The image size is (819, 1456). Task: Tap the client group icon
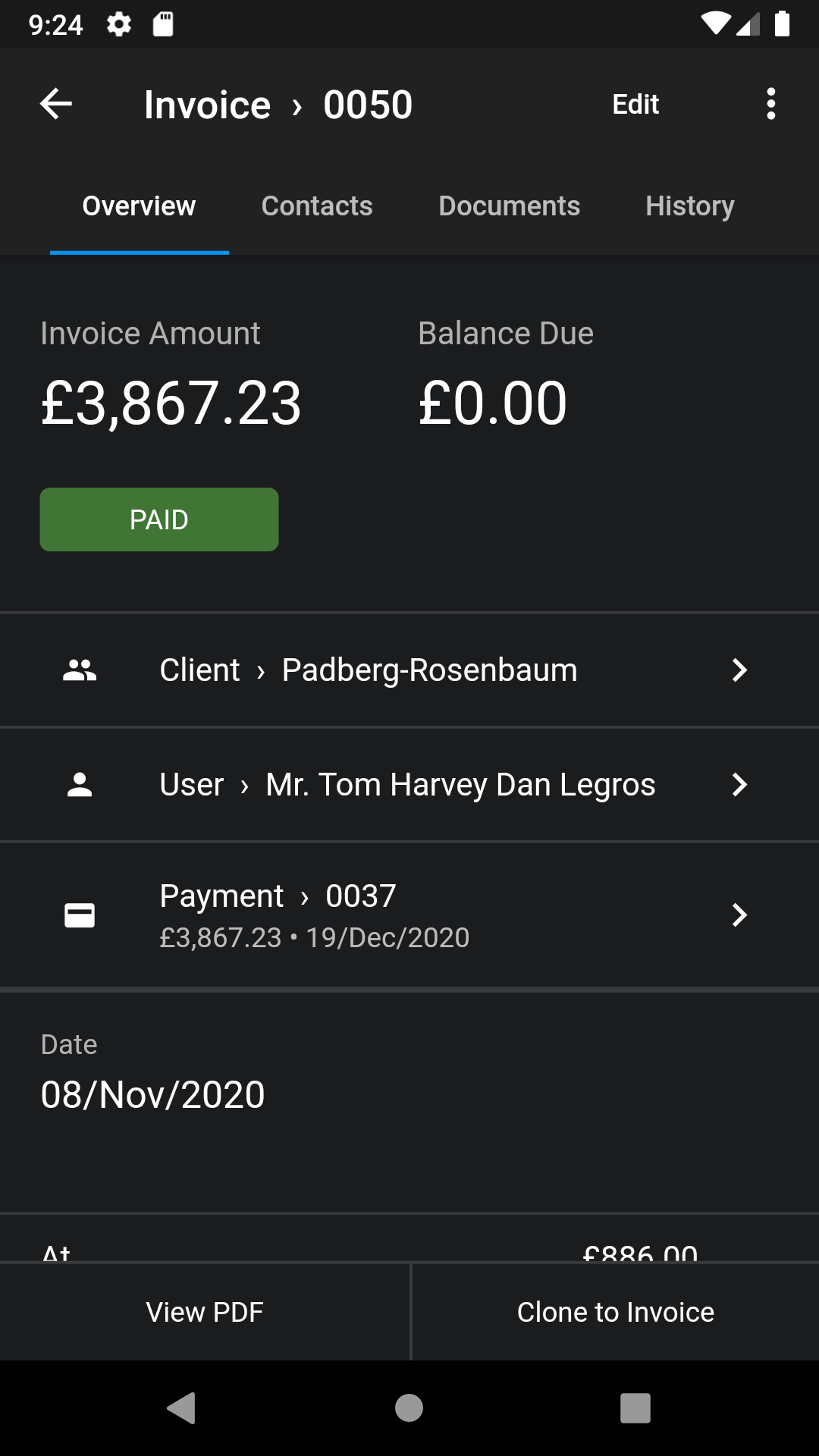[79, 670]
